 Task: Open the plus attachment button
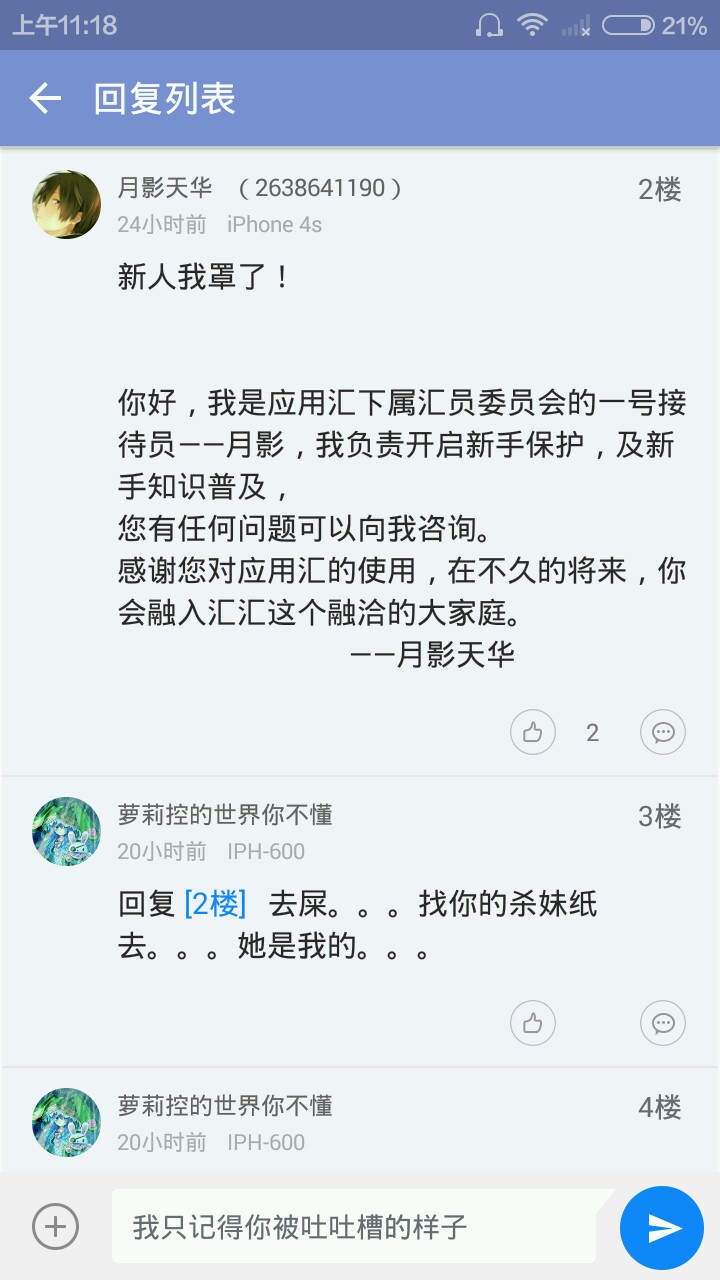coord(55,1226)
